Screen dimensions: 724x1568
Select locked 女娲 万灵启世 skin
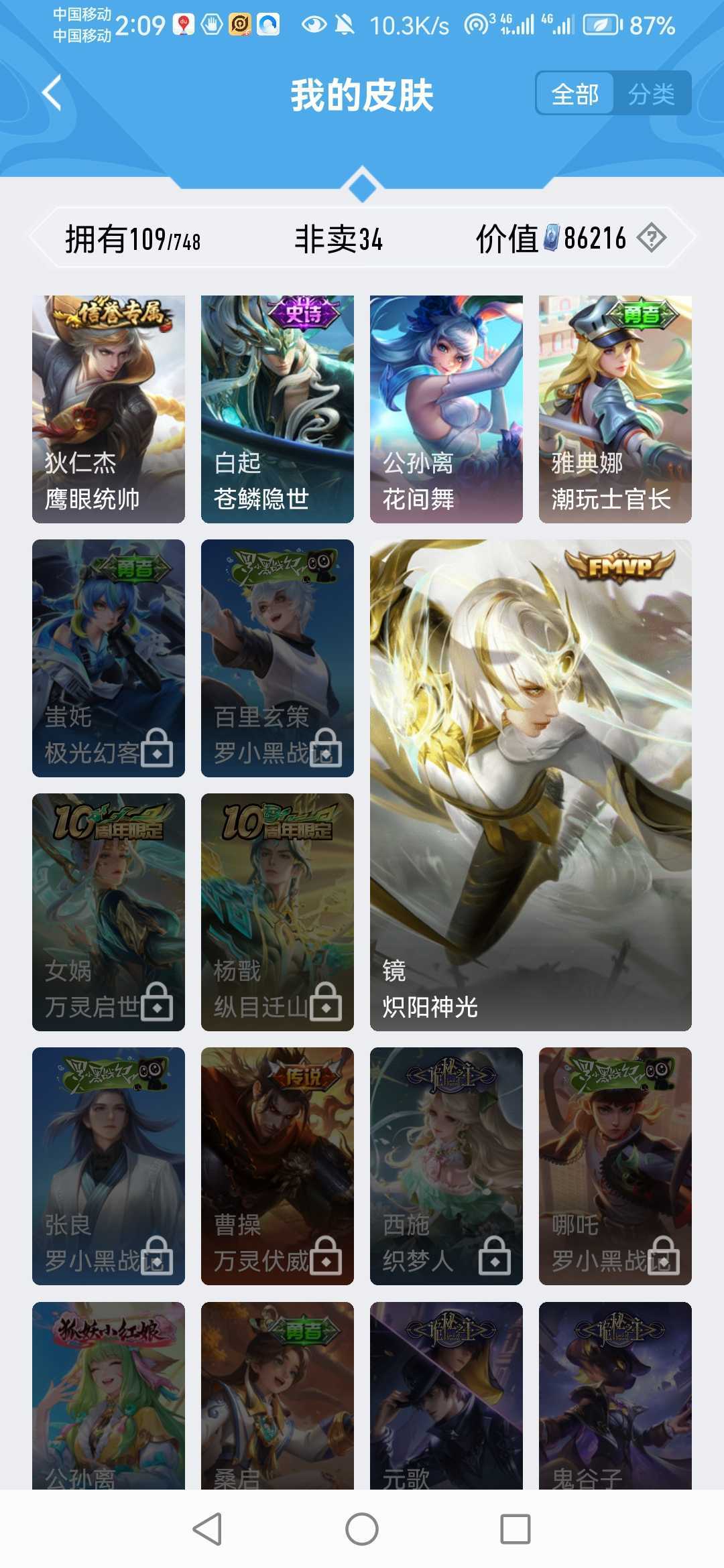pos(109,912)
